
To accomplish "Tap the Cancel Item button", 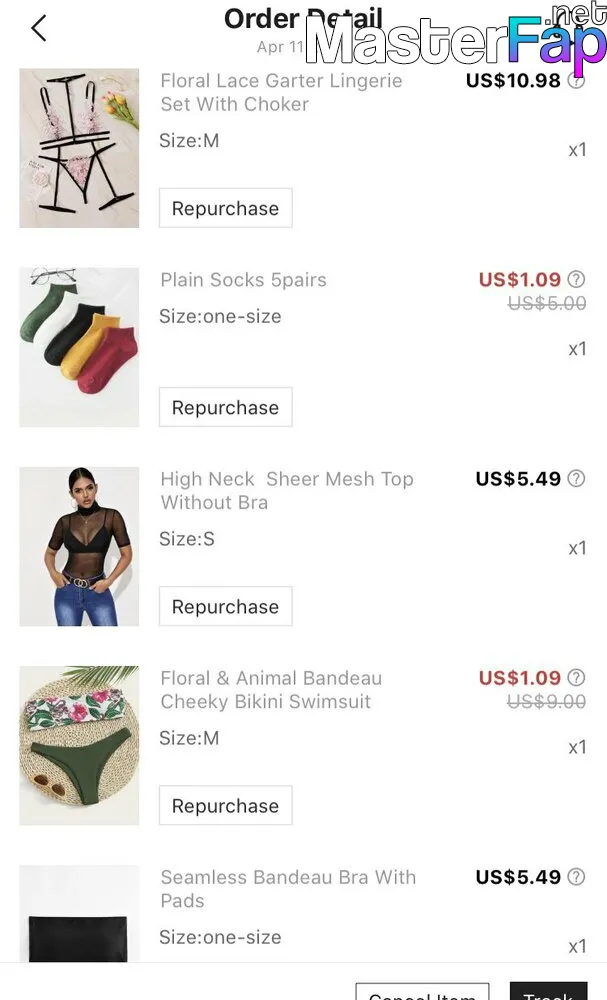I will (422, 992).
